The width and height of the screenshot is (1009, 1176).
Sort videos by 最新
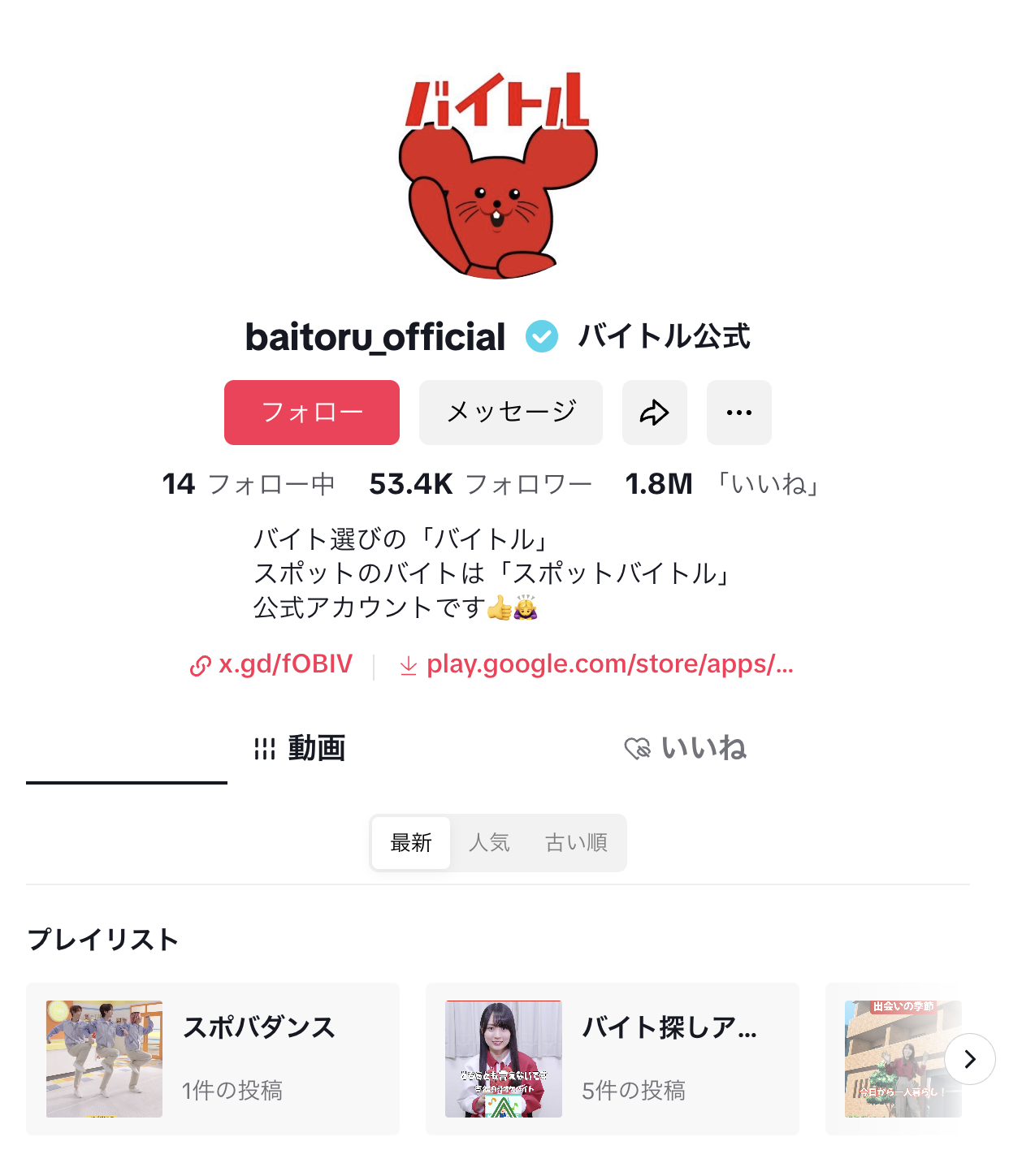[411, 843]
